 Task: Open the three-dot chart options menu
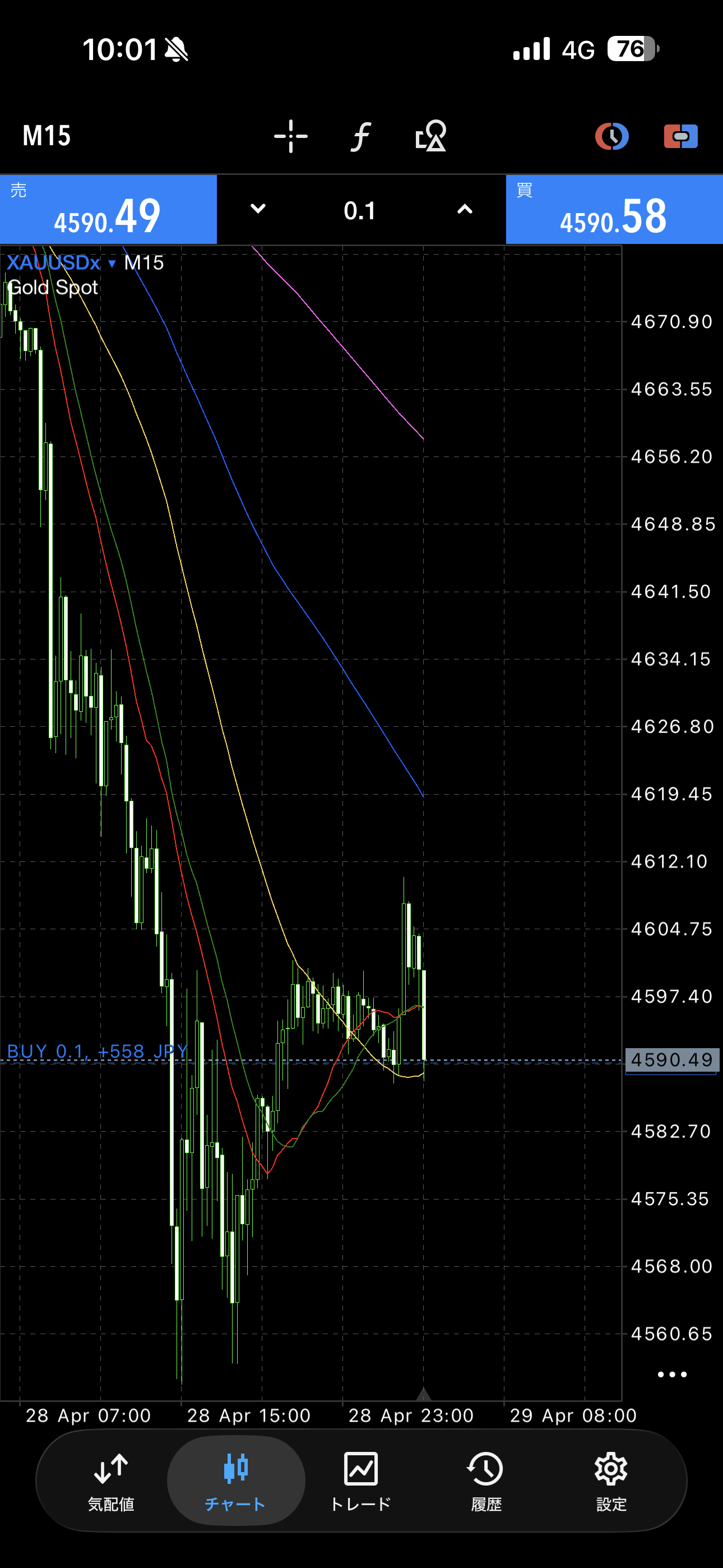pyautogui.click(x=672, y=1375)
